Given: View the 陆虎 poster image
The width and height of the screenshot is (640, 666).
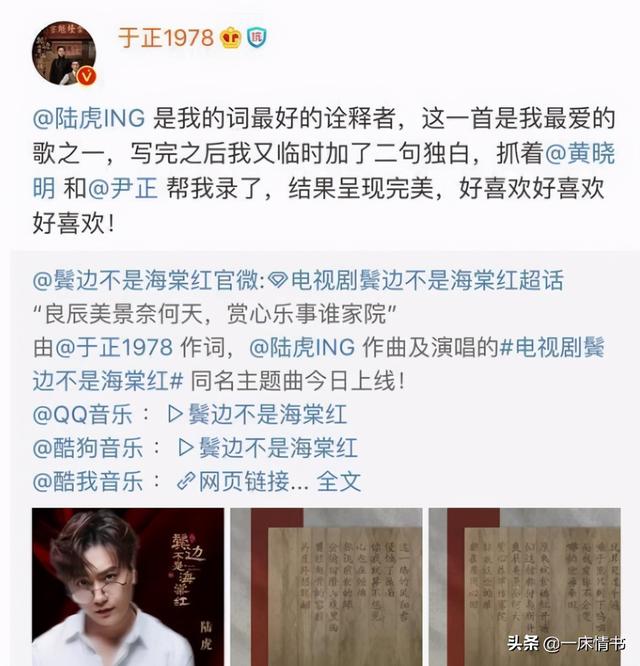Looking at the screenshot, I should tap(126, 586).
